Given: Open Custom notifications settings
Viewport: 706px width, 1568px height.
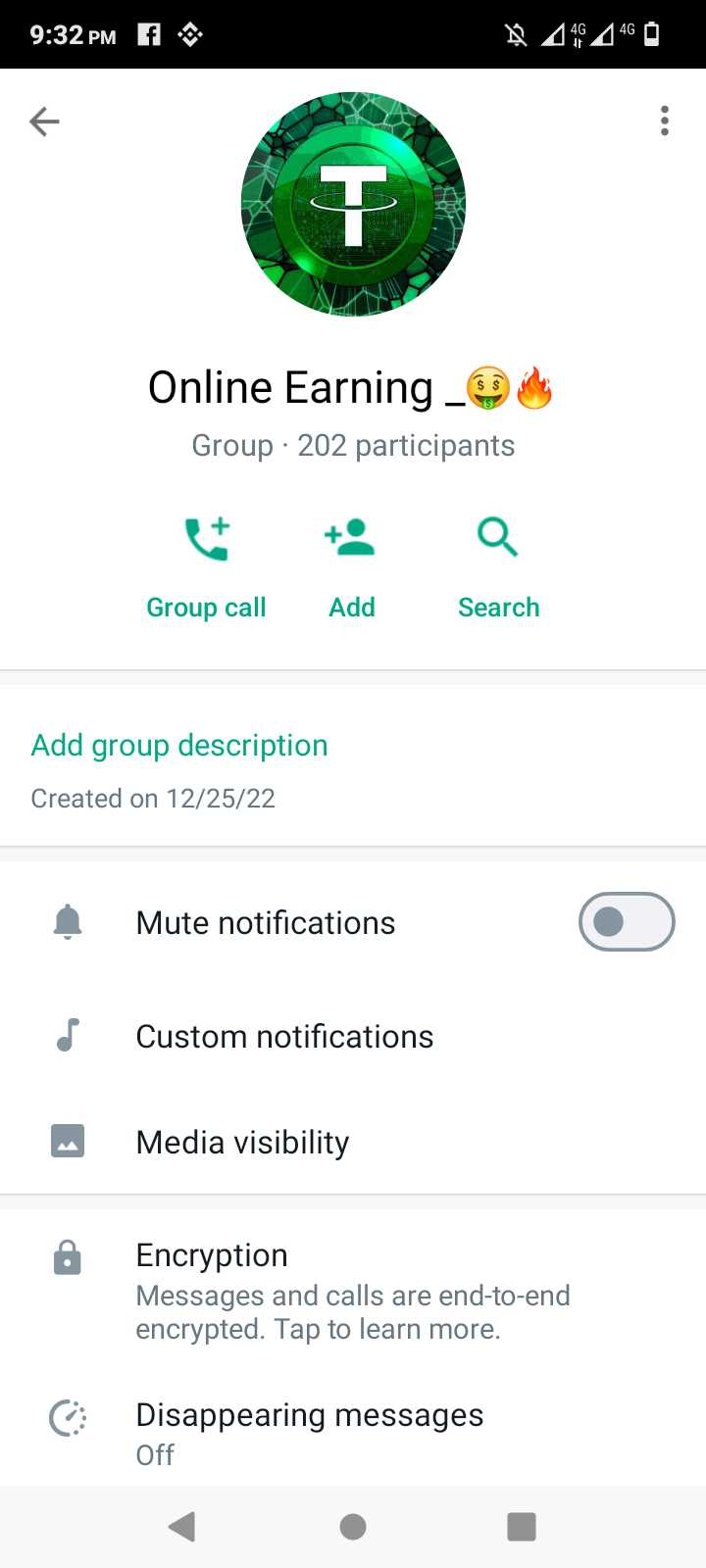Looking at the screenshot, I should tap(353, 1036).
